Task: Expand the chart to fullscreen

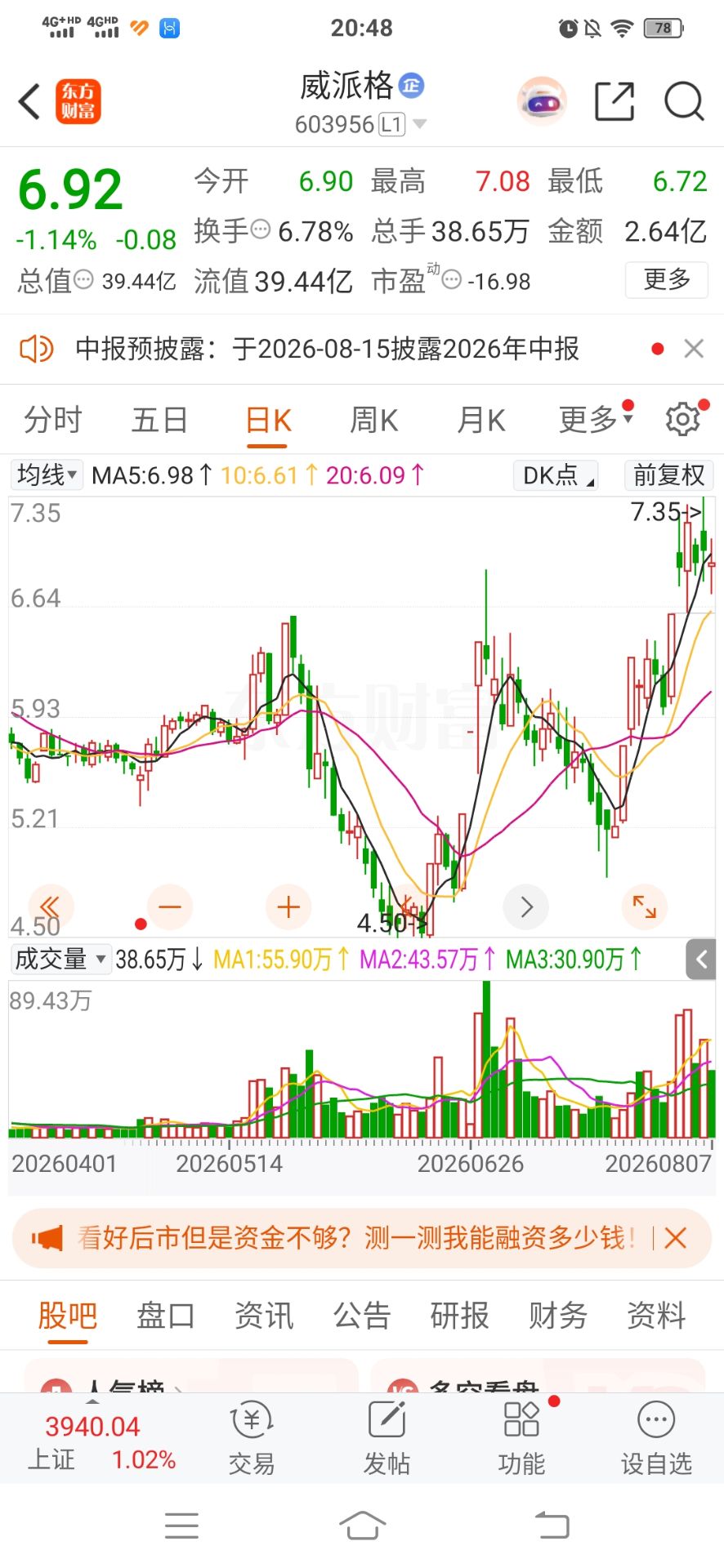Action: click(645, 906)
